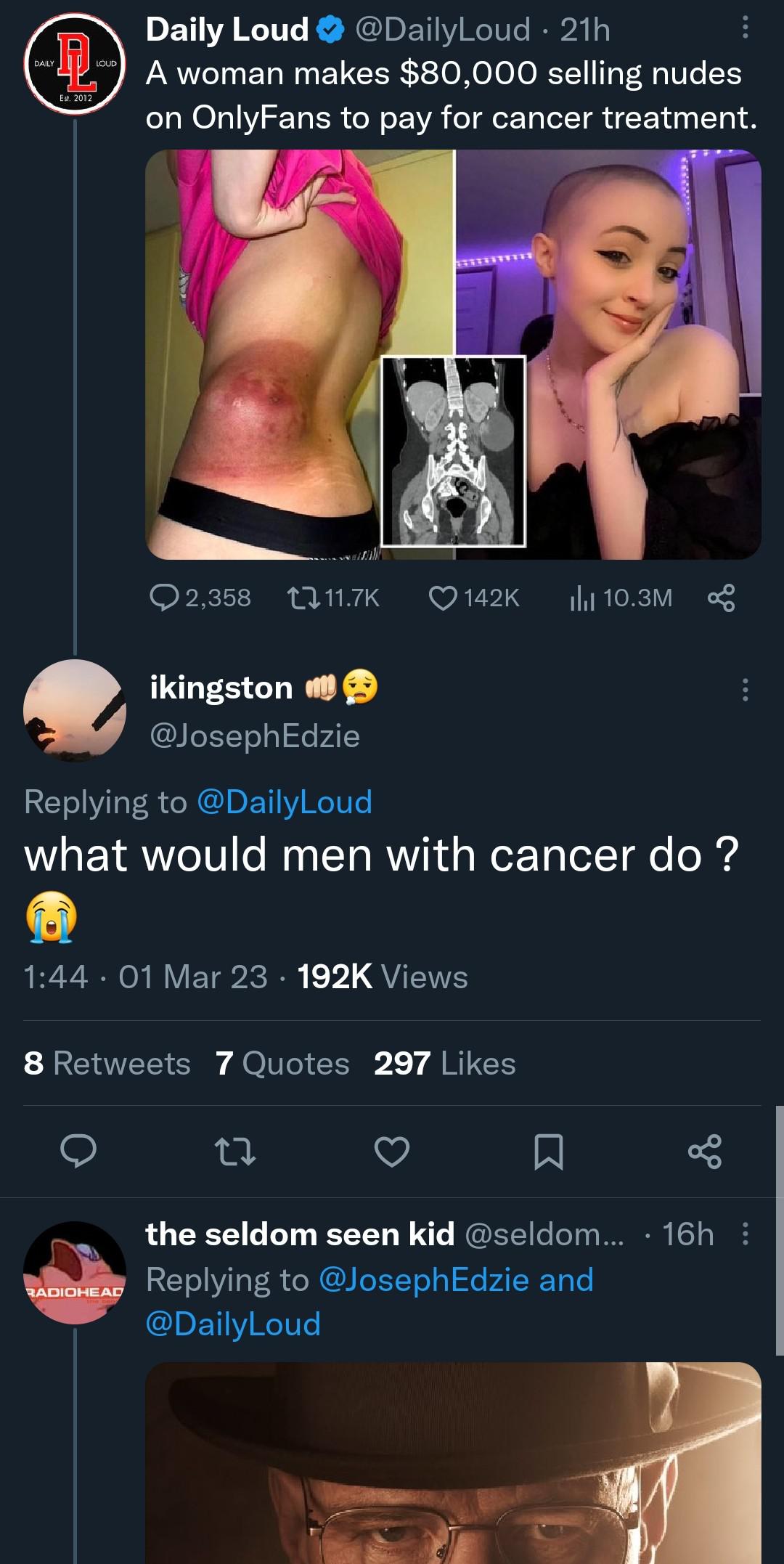Share ikingston's tweet
This screenshot has width=784, height=1564.
(705, 1151)
